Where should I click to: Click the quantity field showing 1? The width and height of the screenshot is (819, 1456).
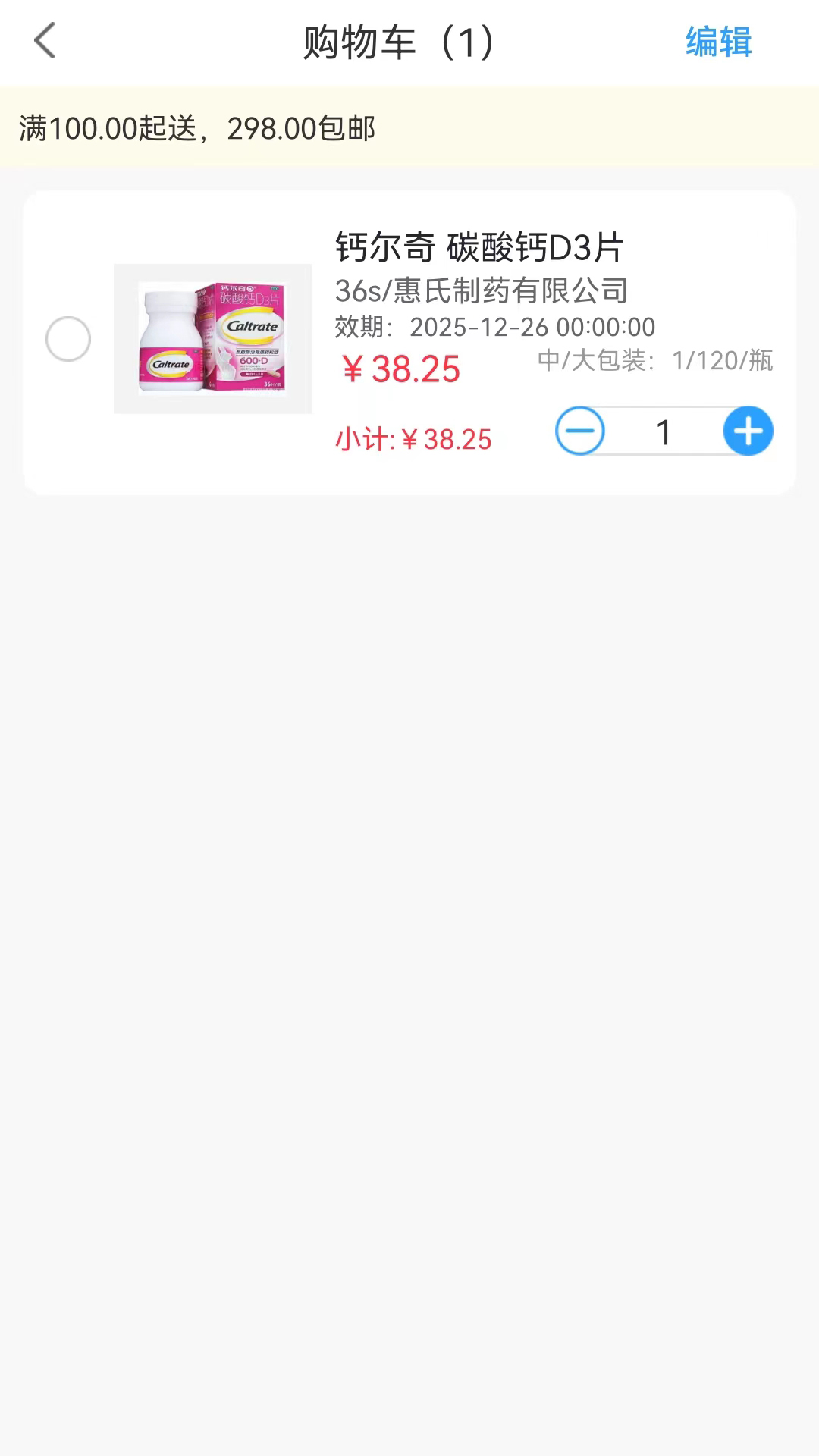click(664, 431)
